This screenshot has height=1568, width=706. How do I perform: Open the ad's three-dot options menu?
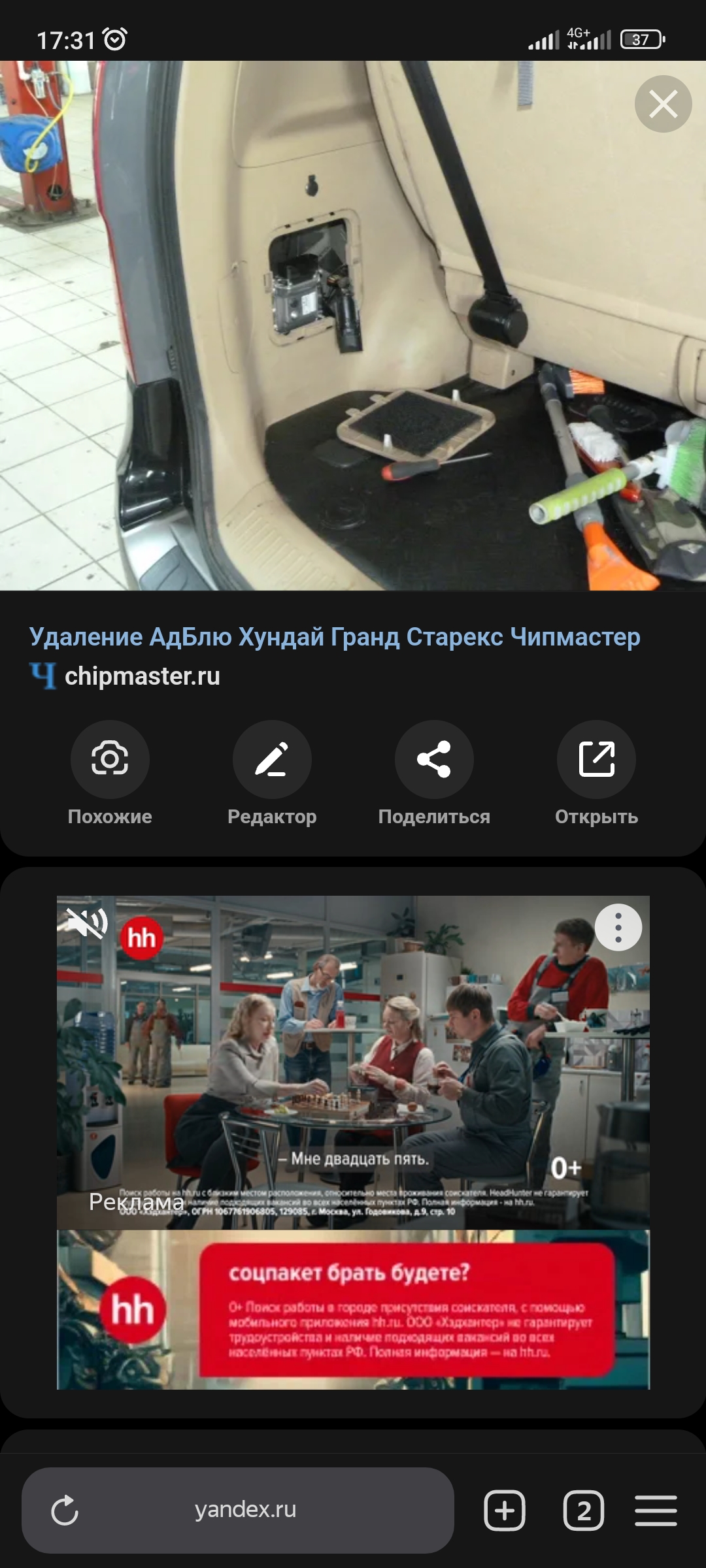tap(618, 927)
